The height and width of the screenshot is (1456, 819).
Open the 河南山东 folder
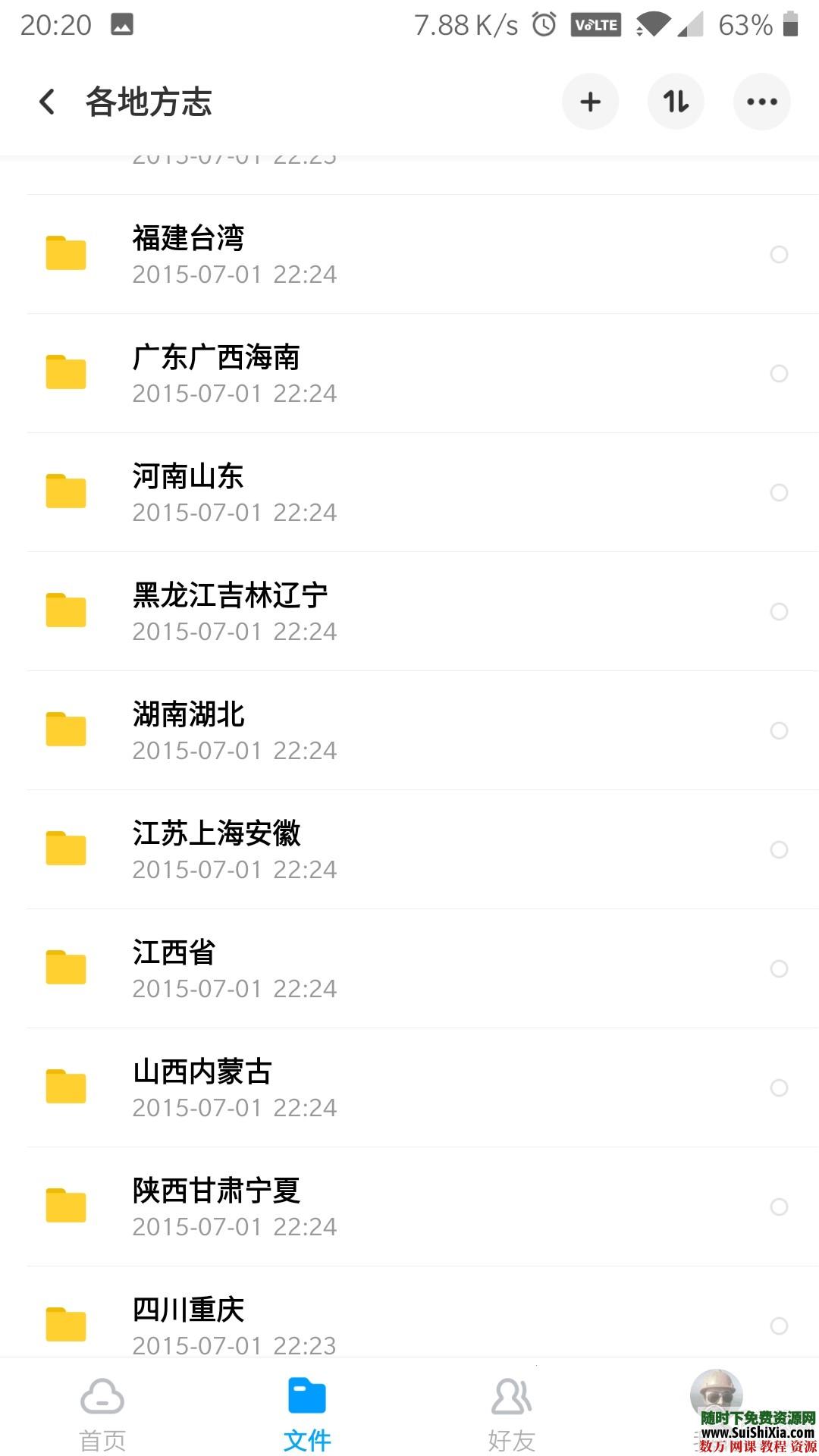point(303,491)
